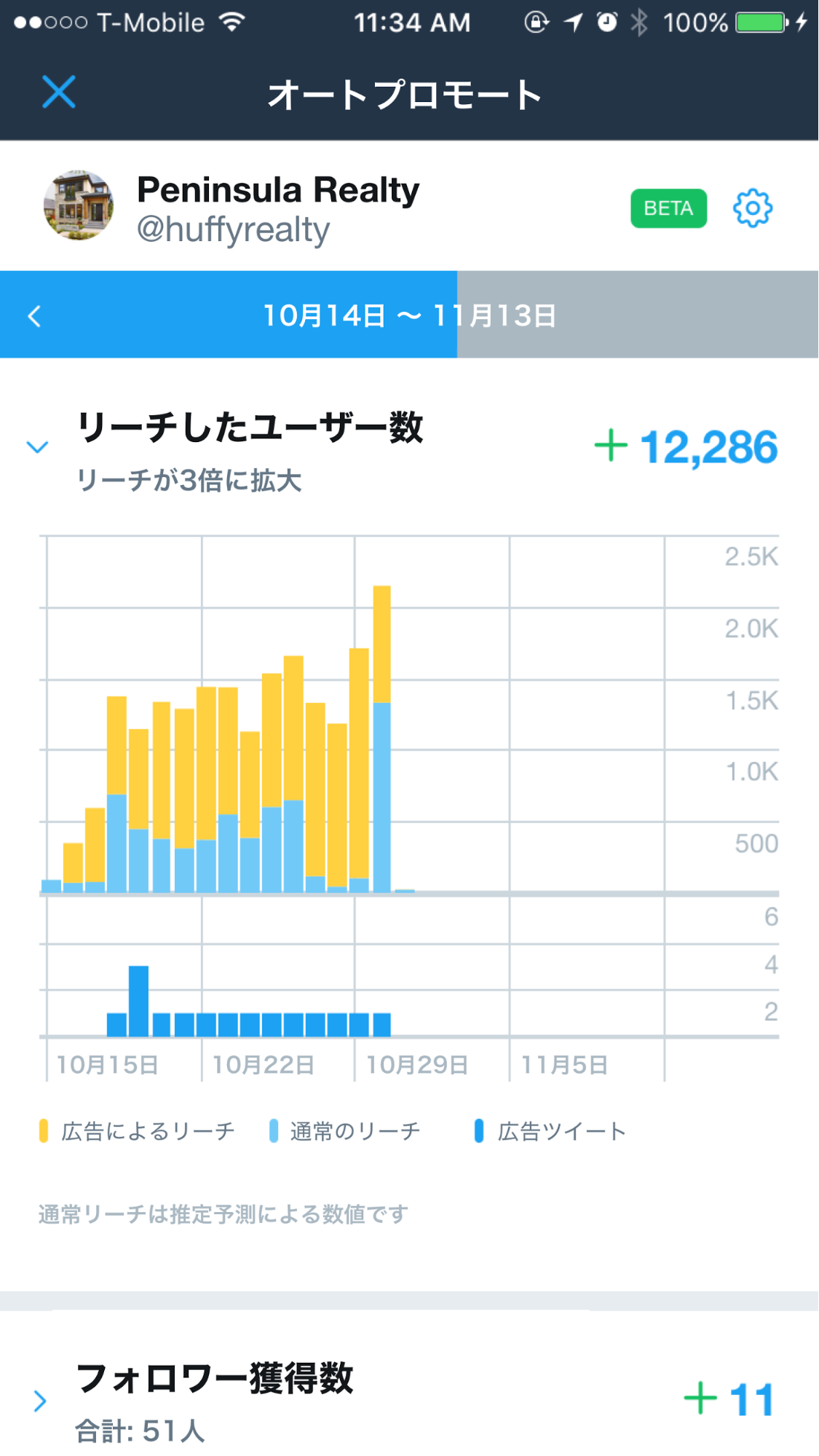Go to the previous date period

point(34,316)
